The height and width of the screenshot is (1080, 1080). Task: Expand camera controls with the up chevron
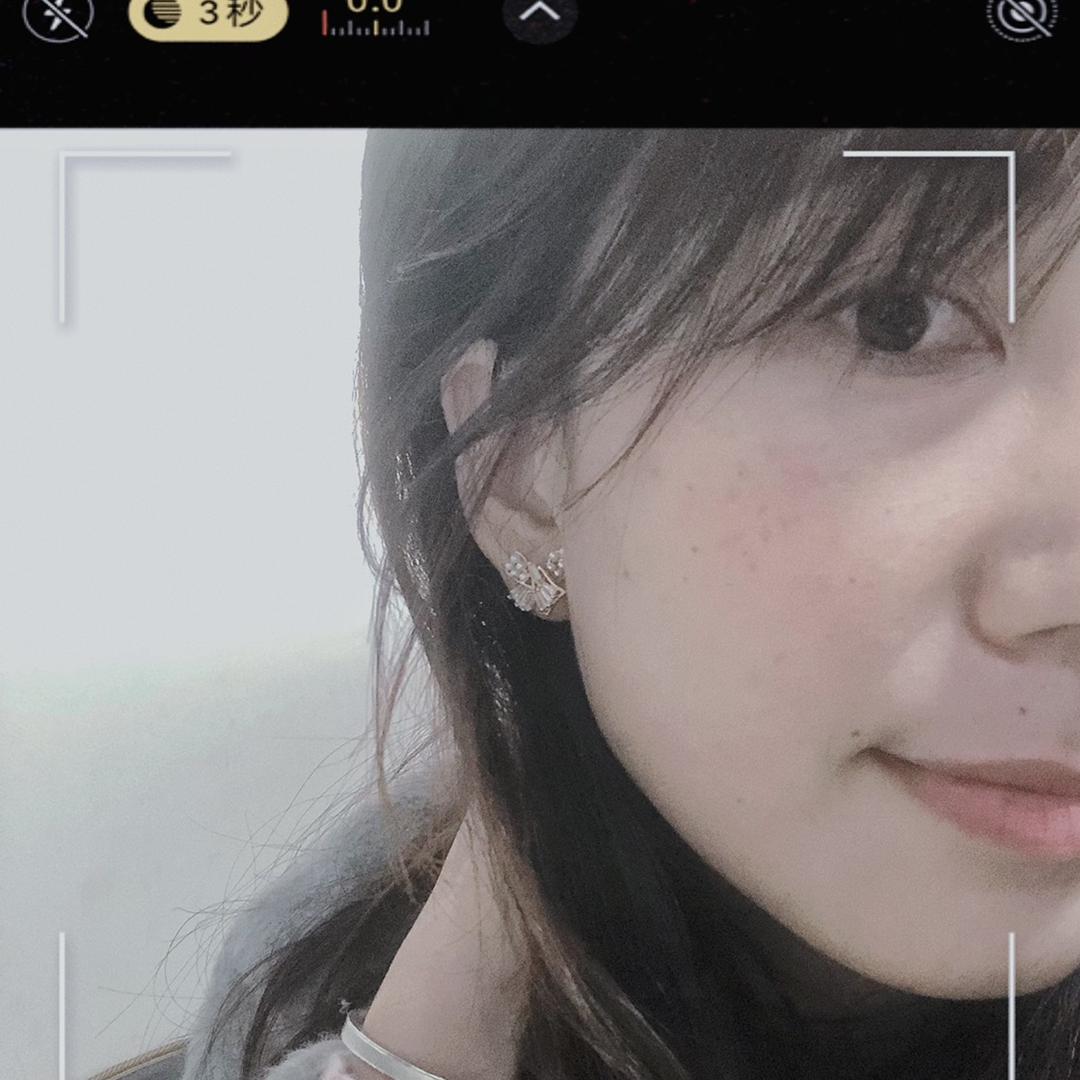pyautogui.click(x=540, y=14)
